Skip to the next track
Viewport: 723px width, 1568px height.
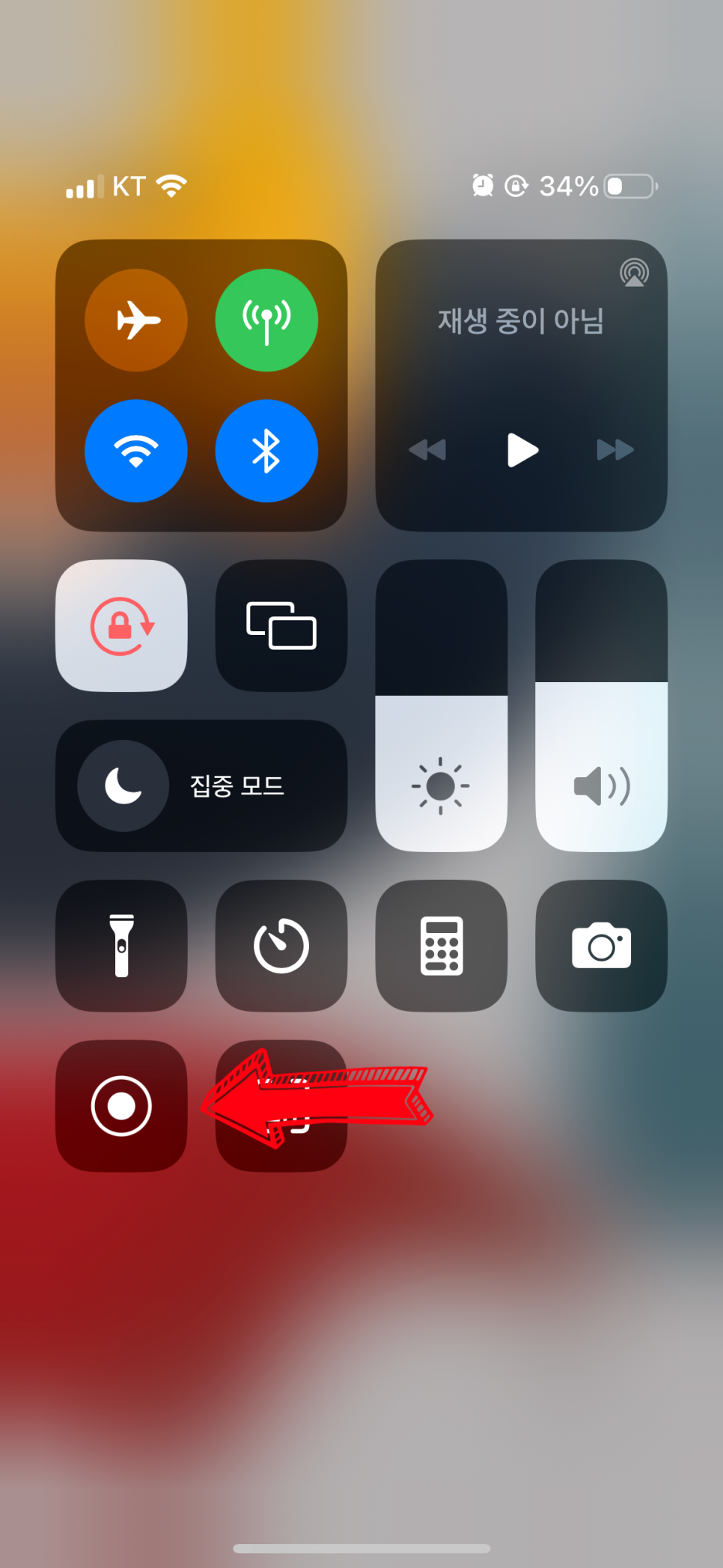(615, 450)
